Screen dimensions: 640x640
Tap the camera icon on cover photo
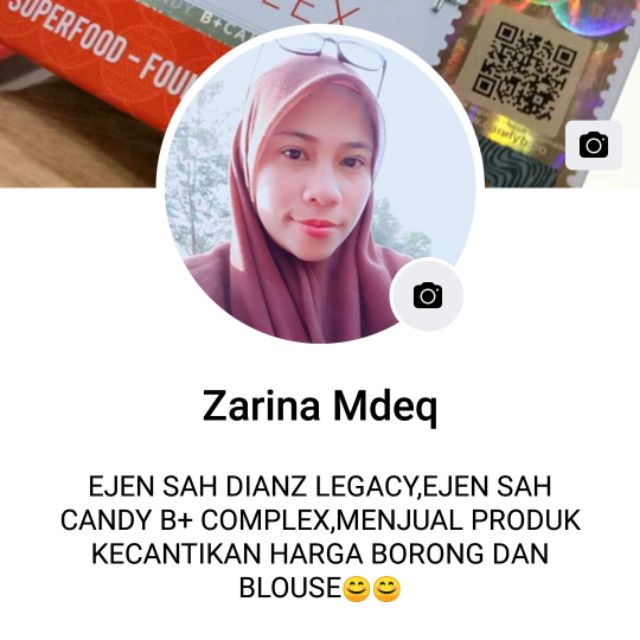[x=594, y=146]
